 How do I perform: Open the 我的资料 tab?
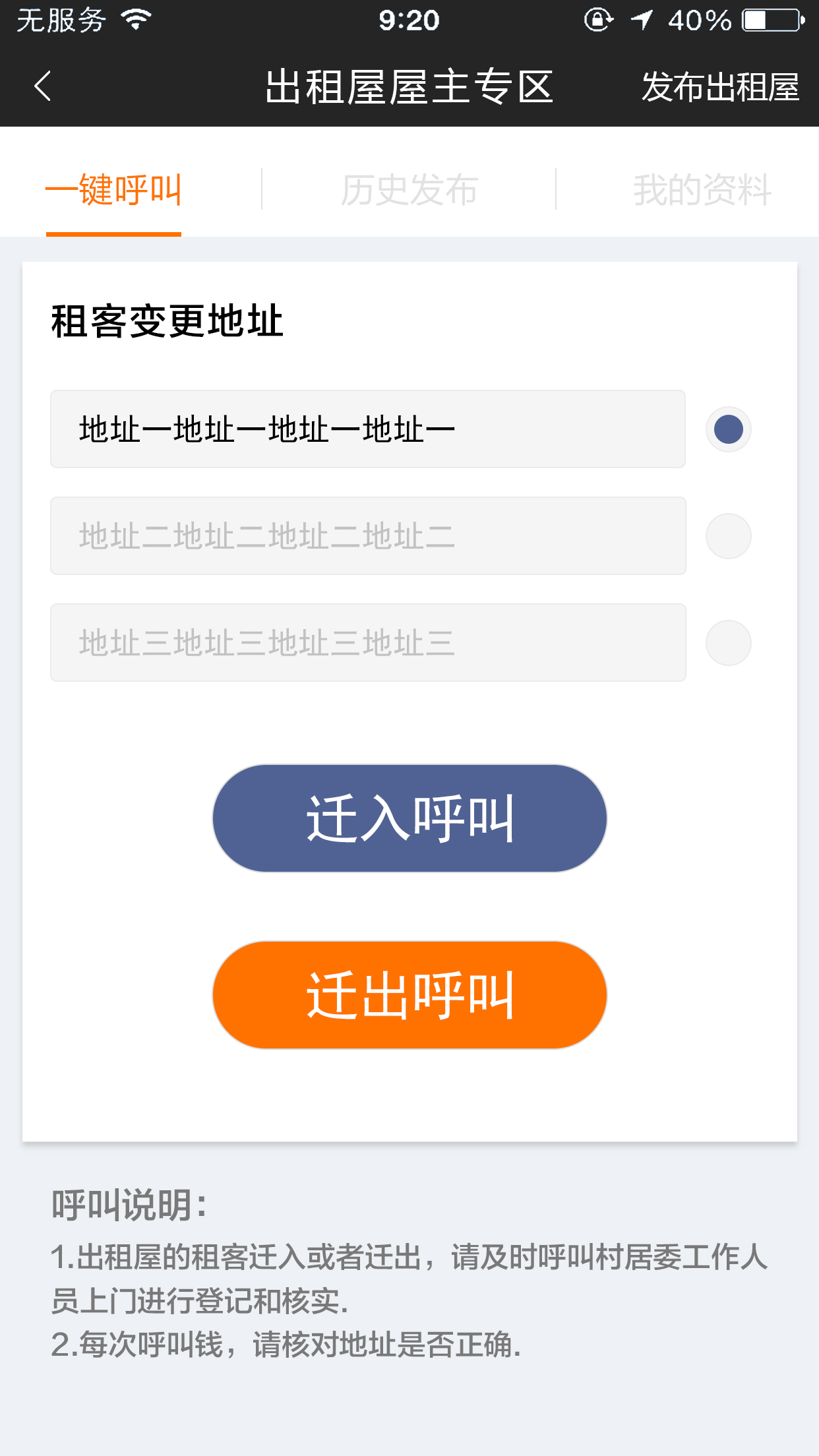point(702,190)
